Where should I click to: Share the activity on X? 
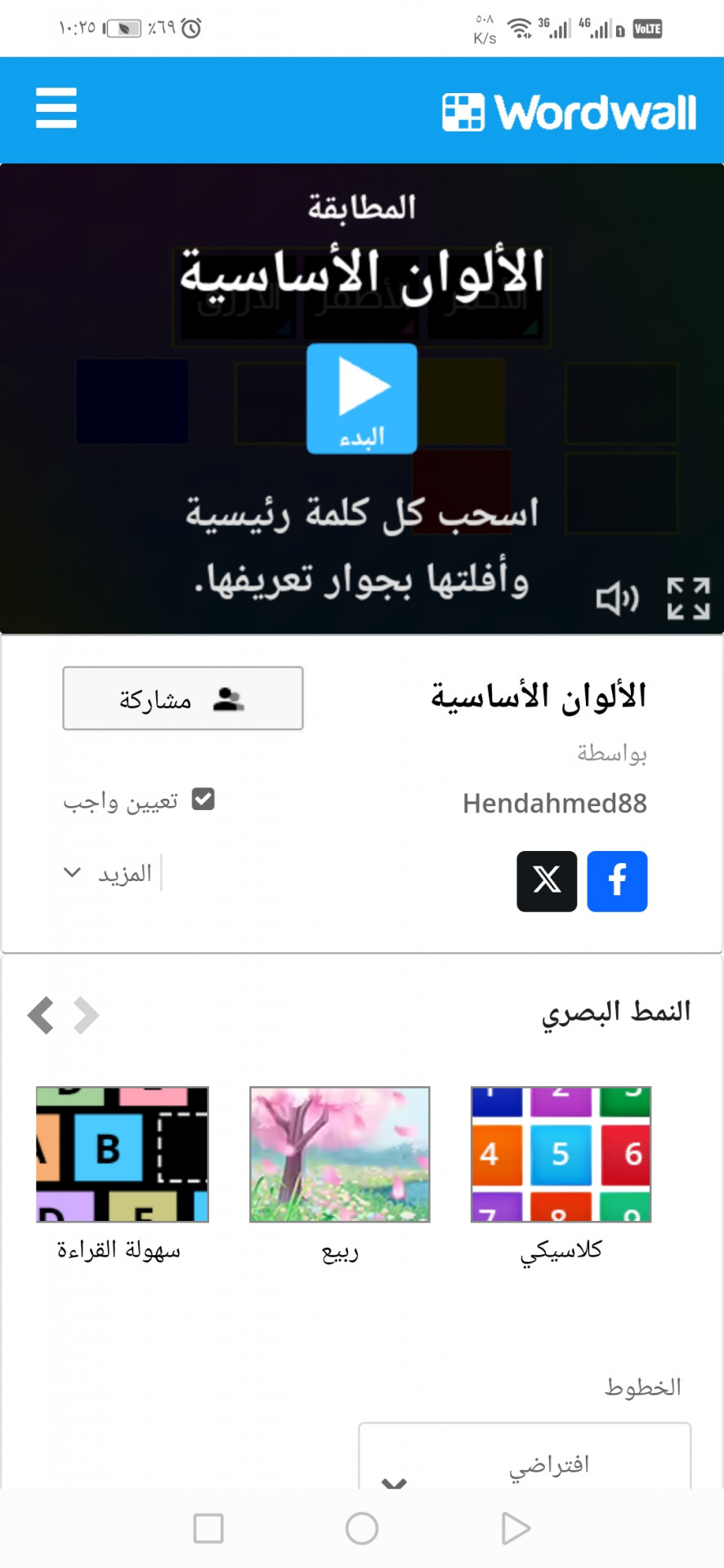(547, 881)
